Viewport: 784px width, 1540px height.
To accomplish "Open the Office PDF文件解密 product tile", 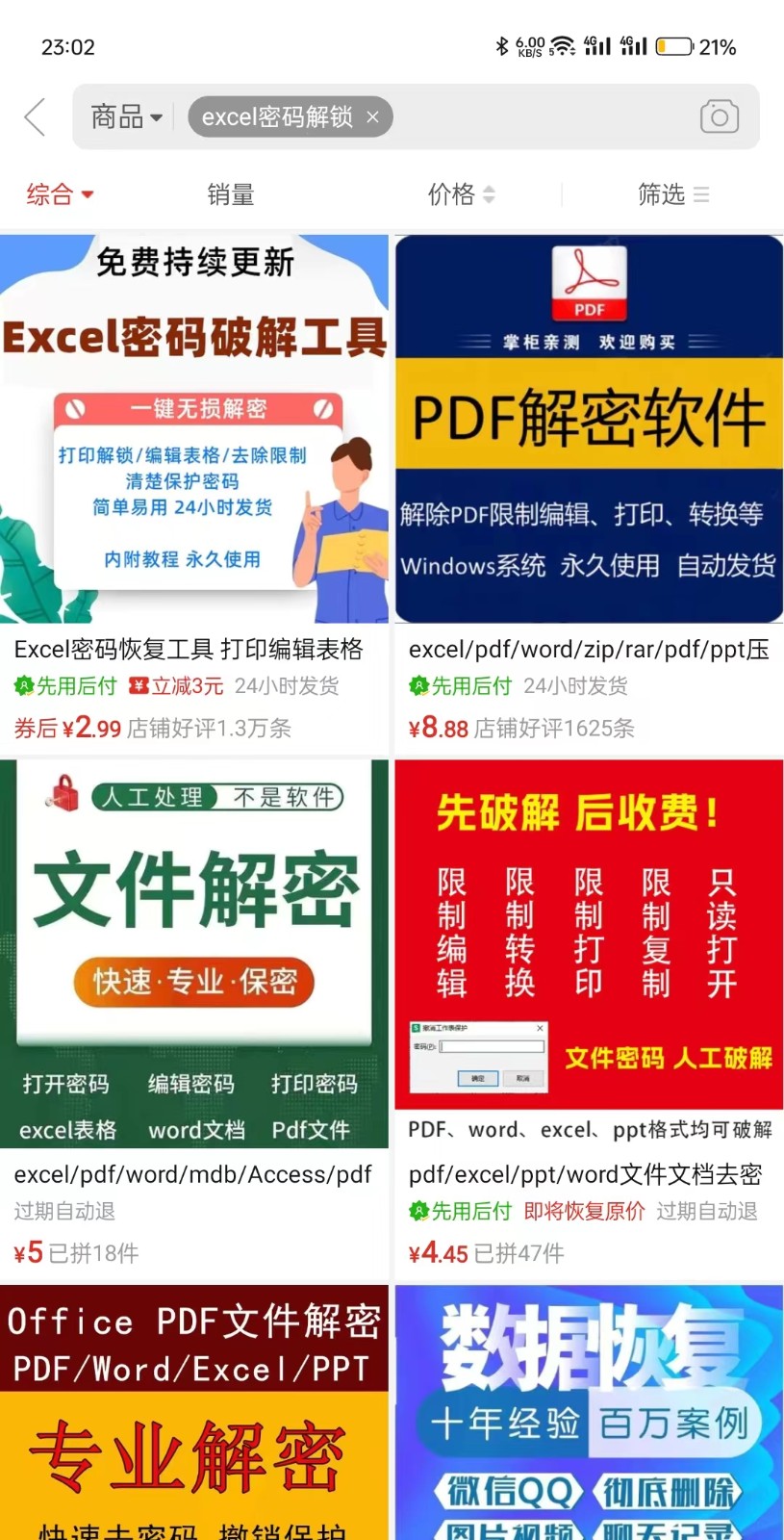I will (x=194, y=1415).
